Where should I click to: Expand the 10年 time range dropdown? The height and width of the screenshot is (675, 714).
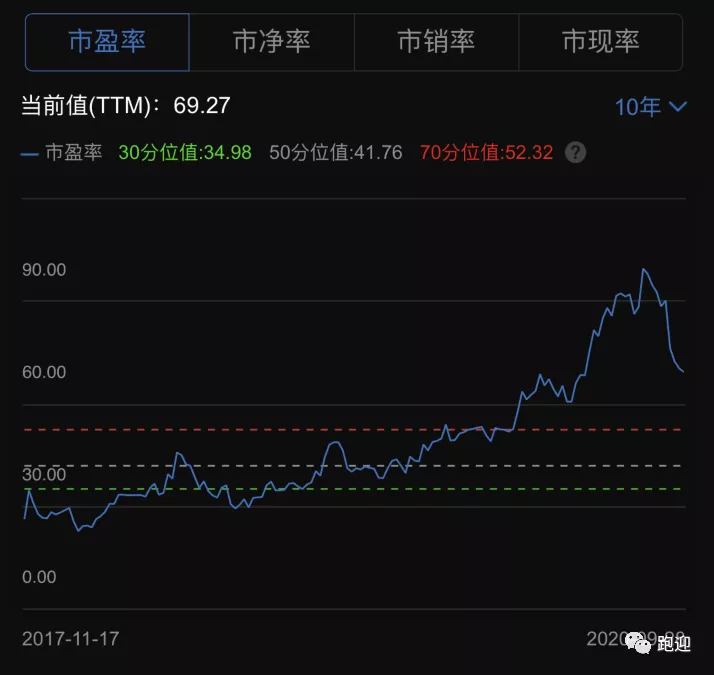651,107
